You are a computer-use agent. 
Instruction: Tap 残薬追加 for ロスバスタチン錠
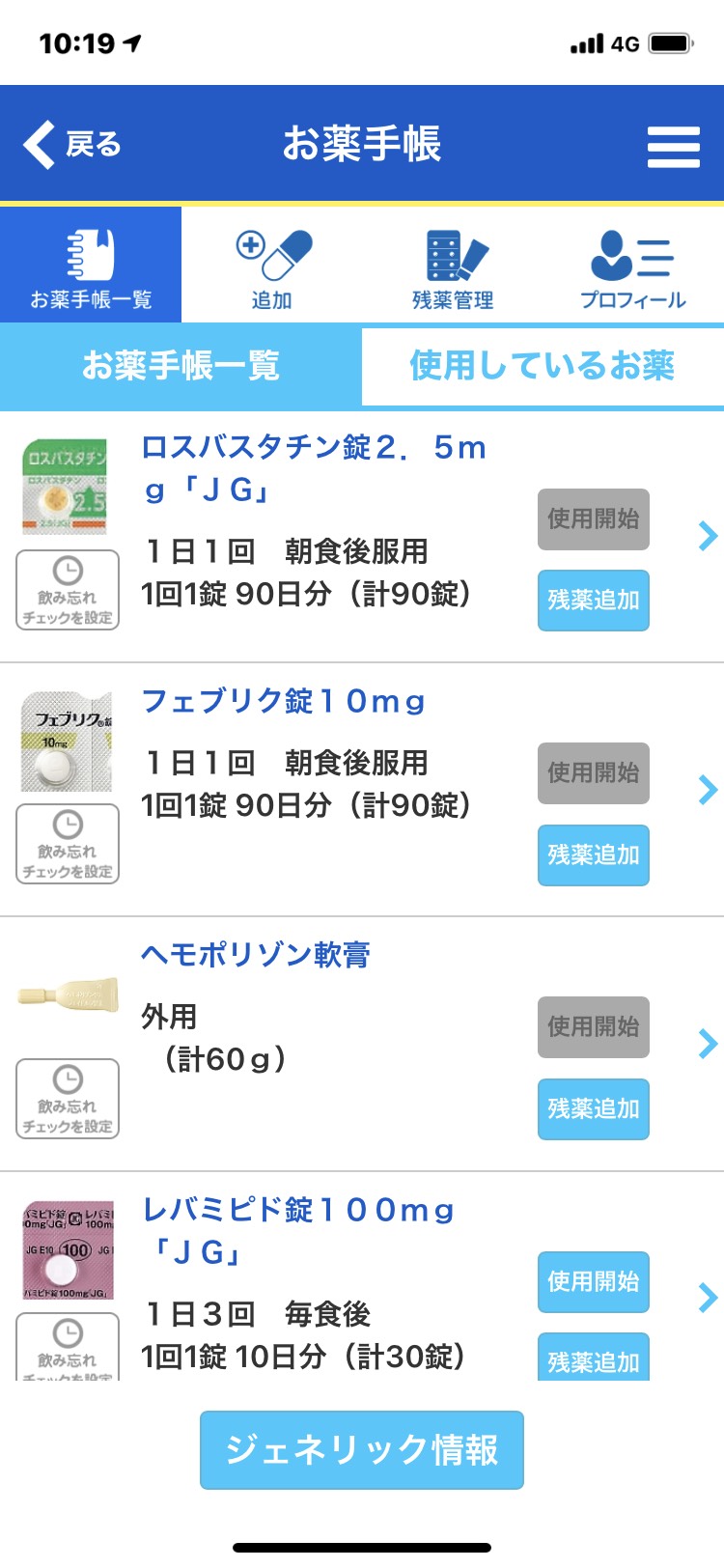(593, 601)
